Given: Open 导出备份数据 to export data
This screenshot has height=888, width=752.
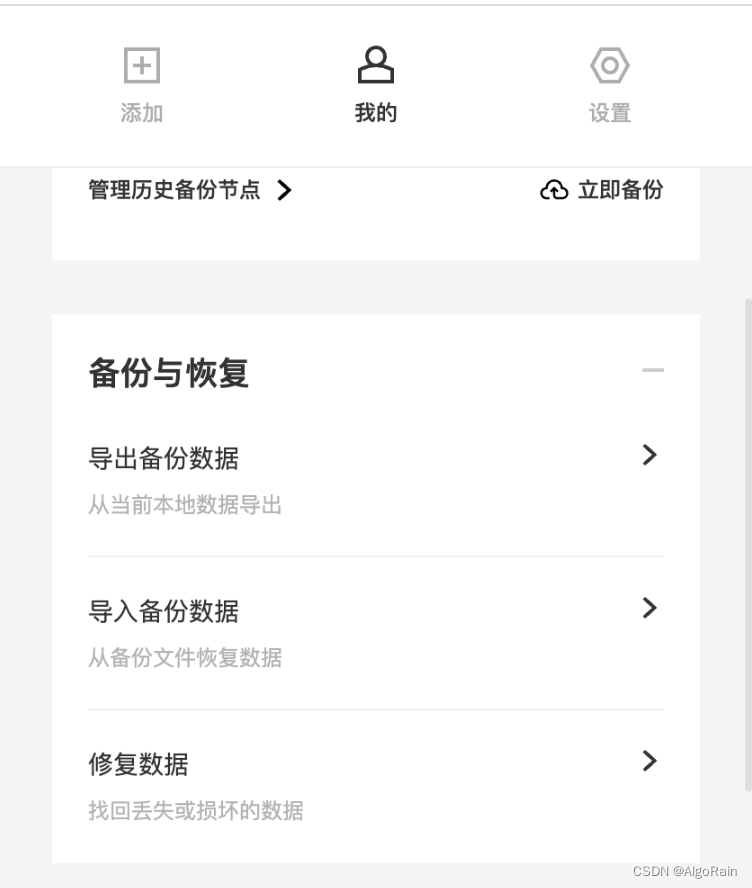Looking at the screenshot, I should [x=163, y=457].
